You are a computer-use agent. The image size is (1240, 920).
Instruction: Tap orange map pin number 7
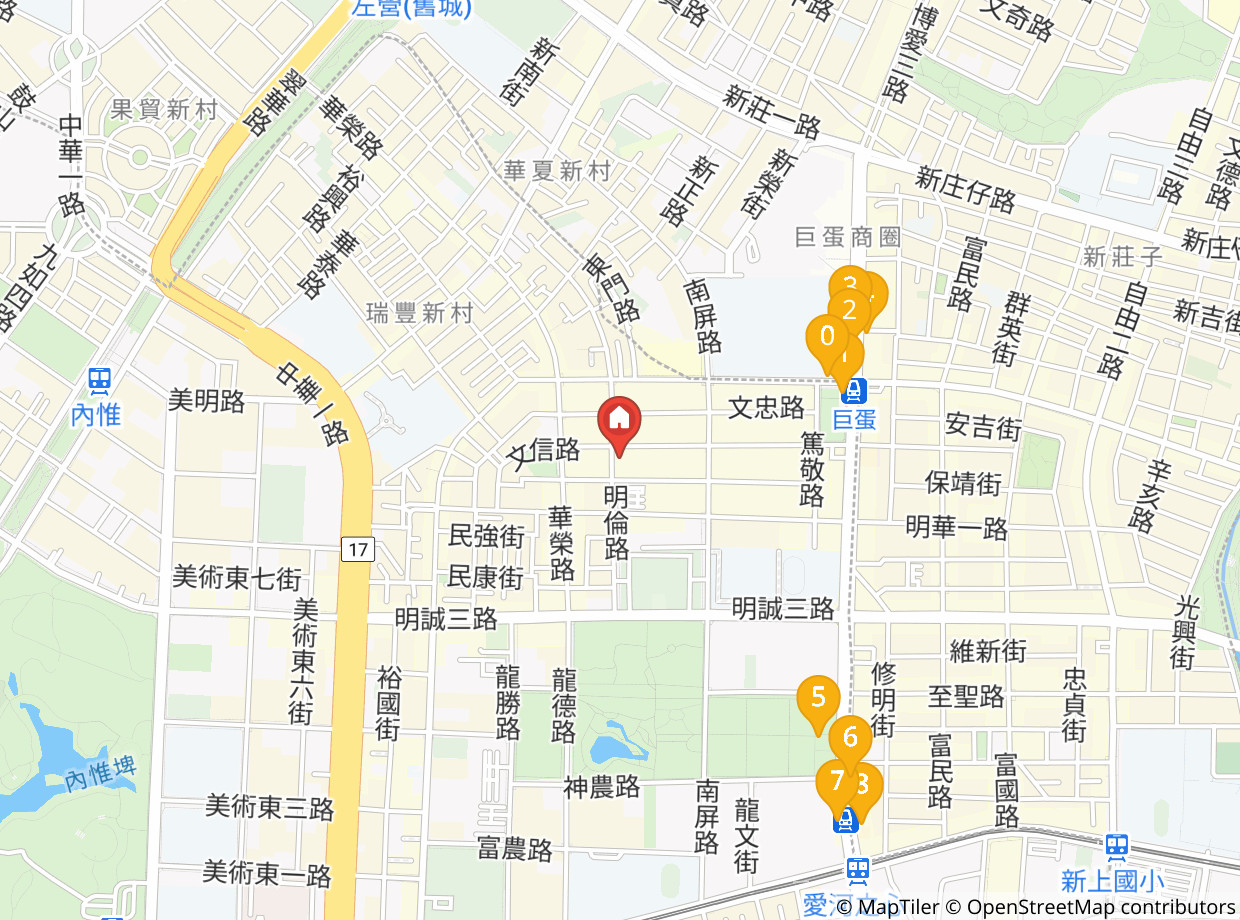[x=836, y=781]
